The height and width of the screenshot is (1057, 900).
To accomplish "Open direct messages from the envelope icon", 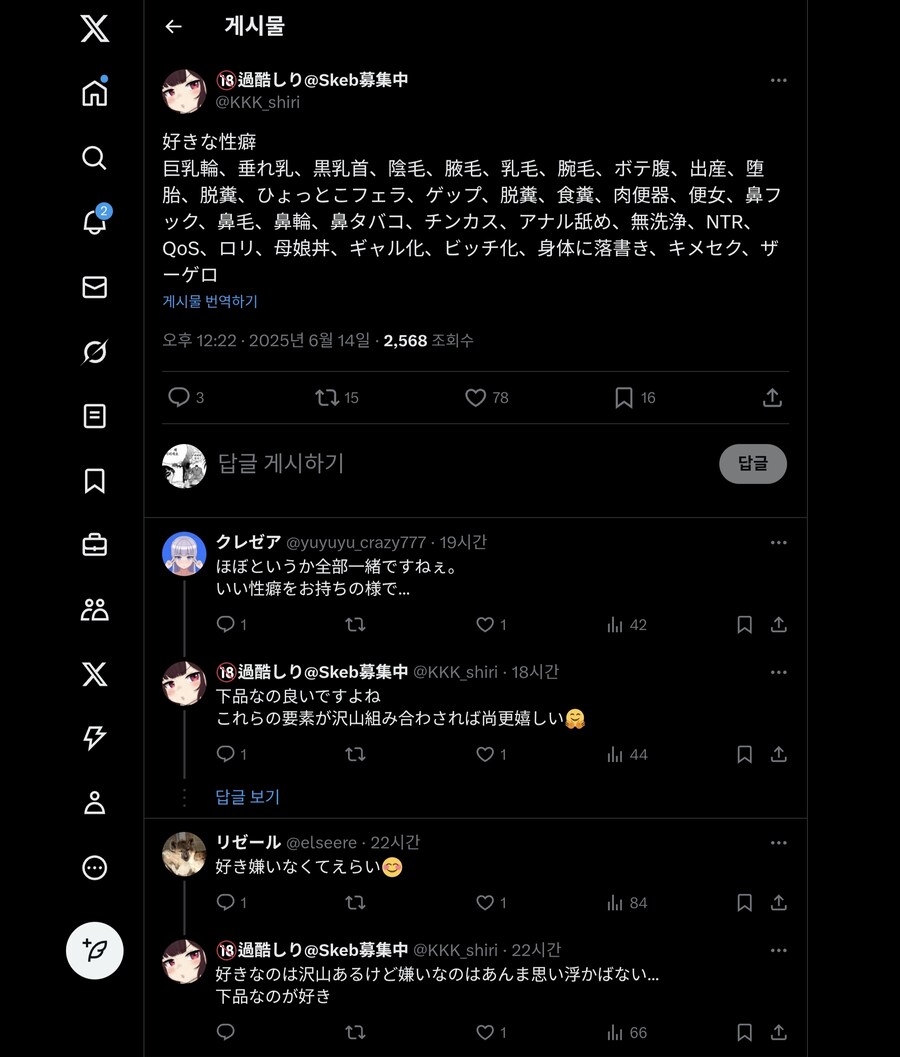I will pos(94,287).
